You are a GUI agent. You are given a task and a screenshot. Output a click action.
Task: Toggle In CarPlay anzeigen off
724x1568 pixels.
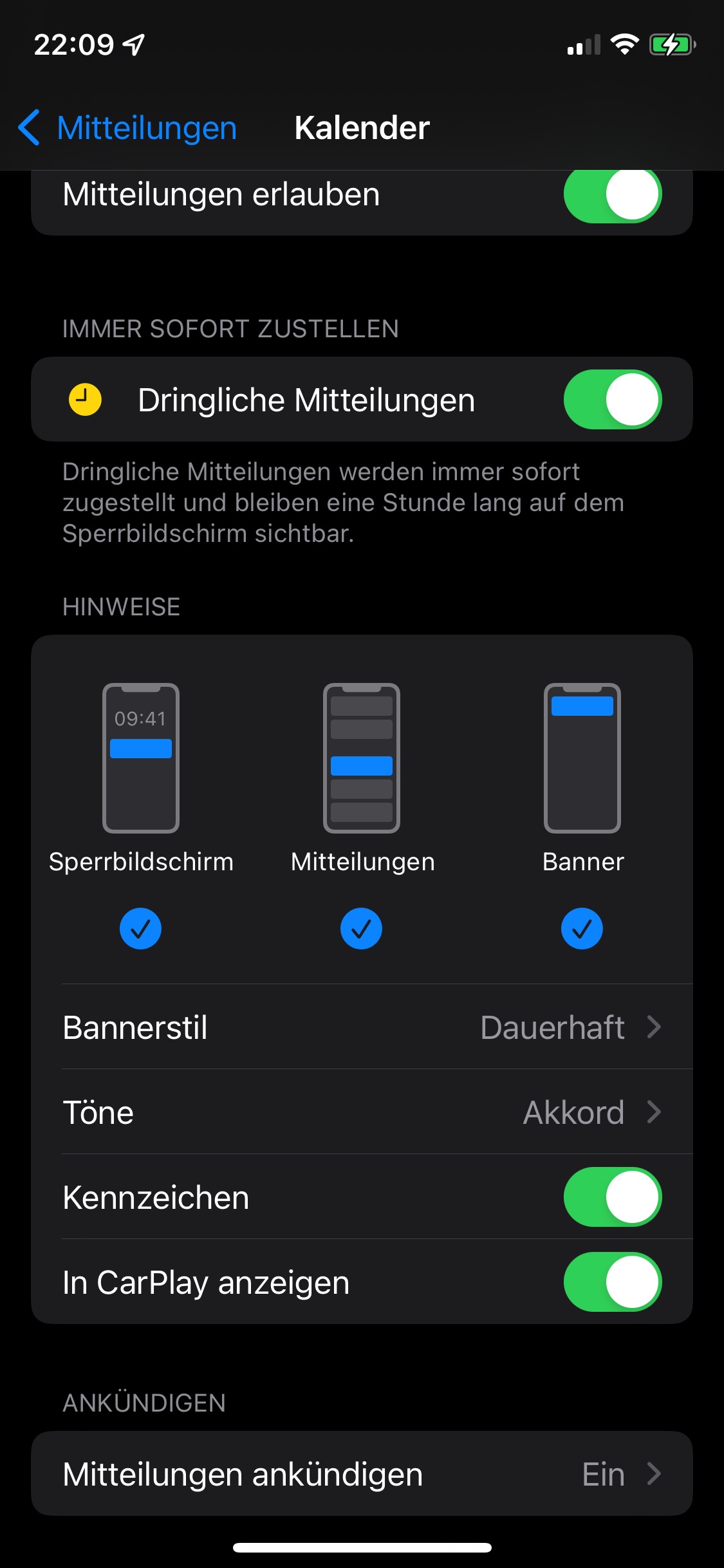[612, 1282]
